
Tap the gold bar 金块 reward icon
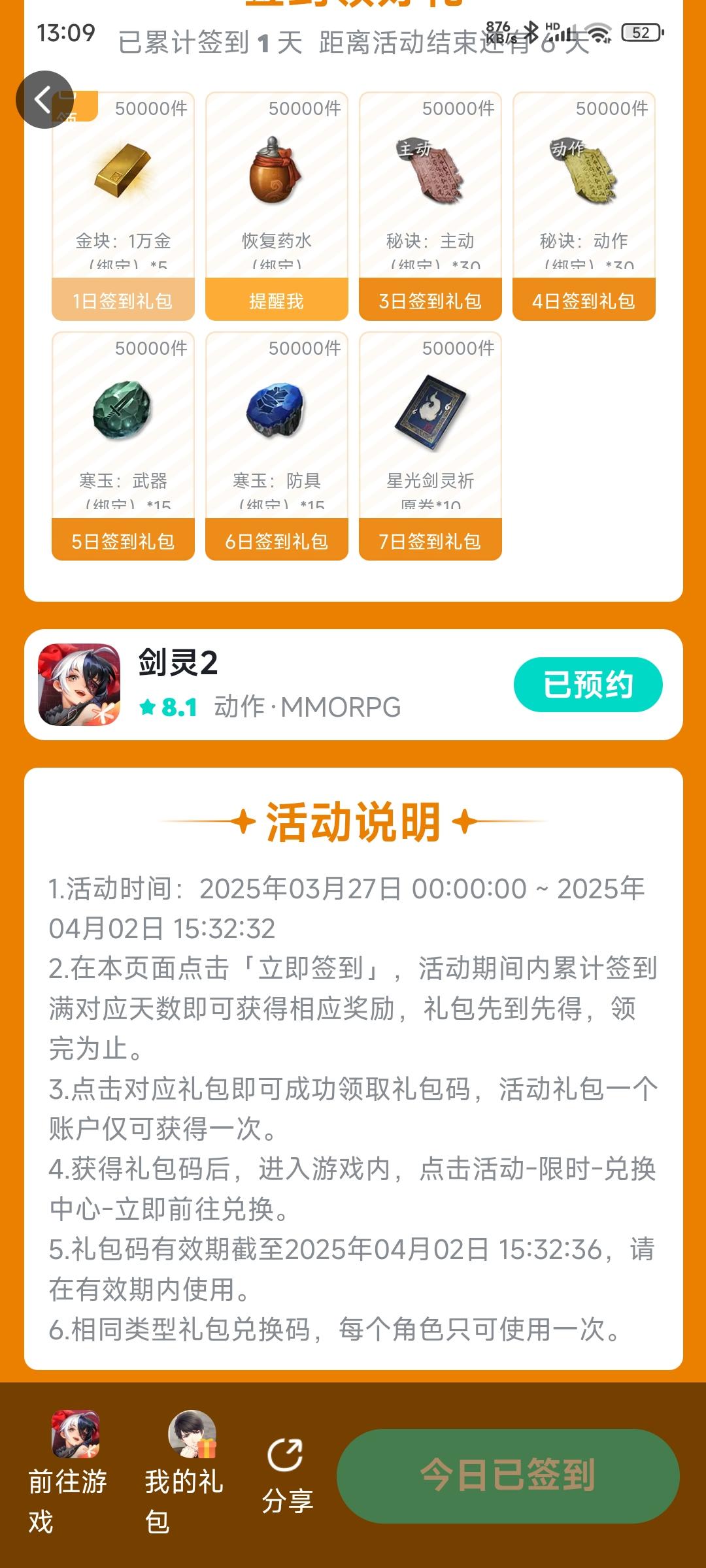(123, 173)
